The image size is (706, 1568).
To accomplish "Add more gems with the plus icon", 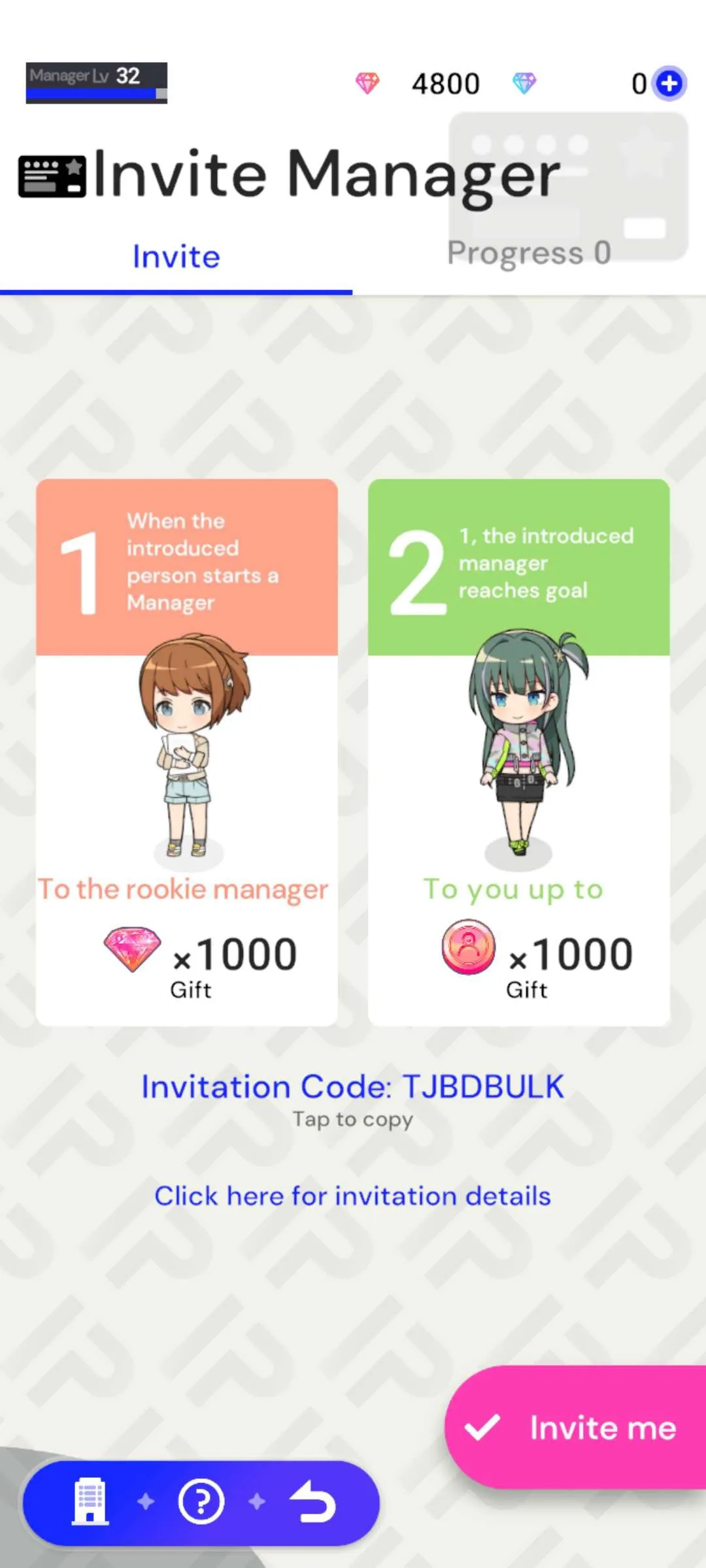I will [x=669, y=84].
